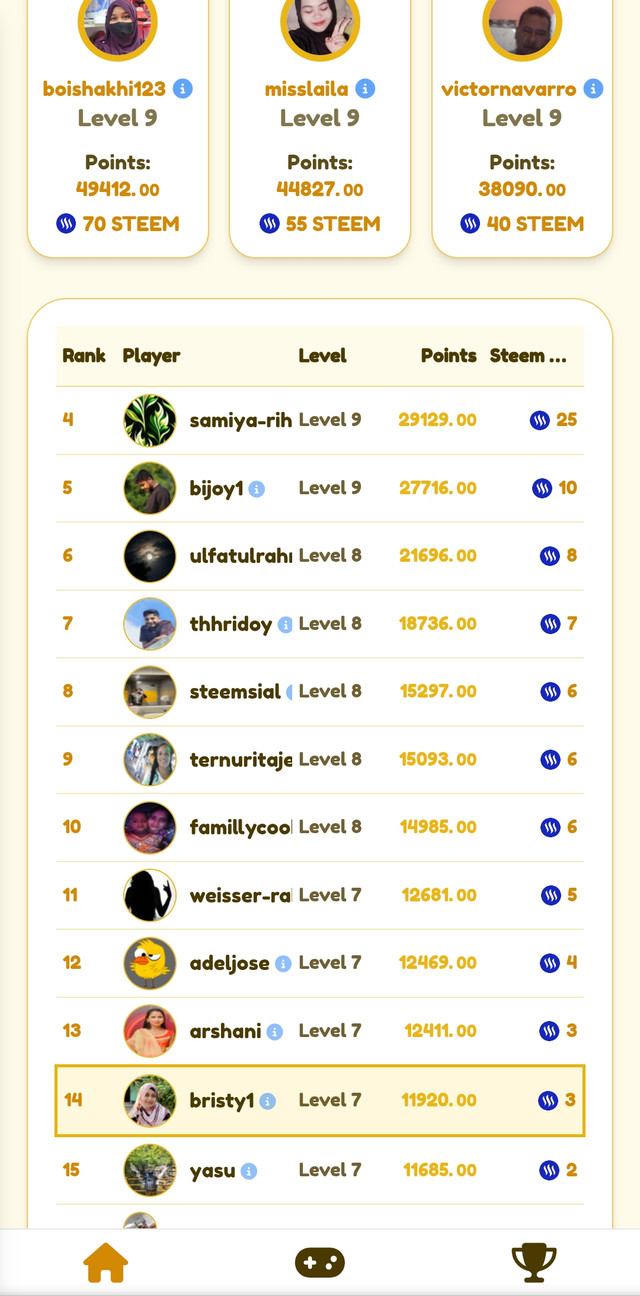Show info for player bijoy1
640x1296 pixels.
pos(257,489)
